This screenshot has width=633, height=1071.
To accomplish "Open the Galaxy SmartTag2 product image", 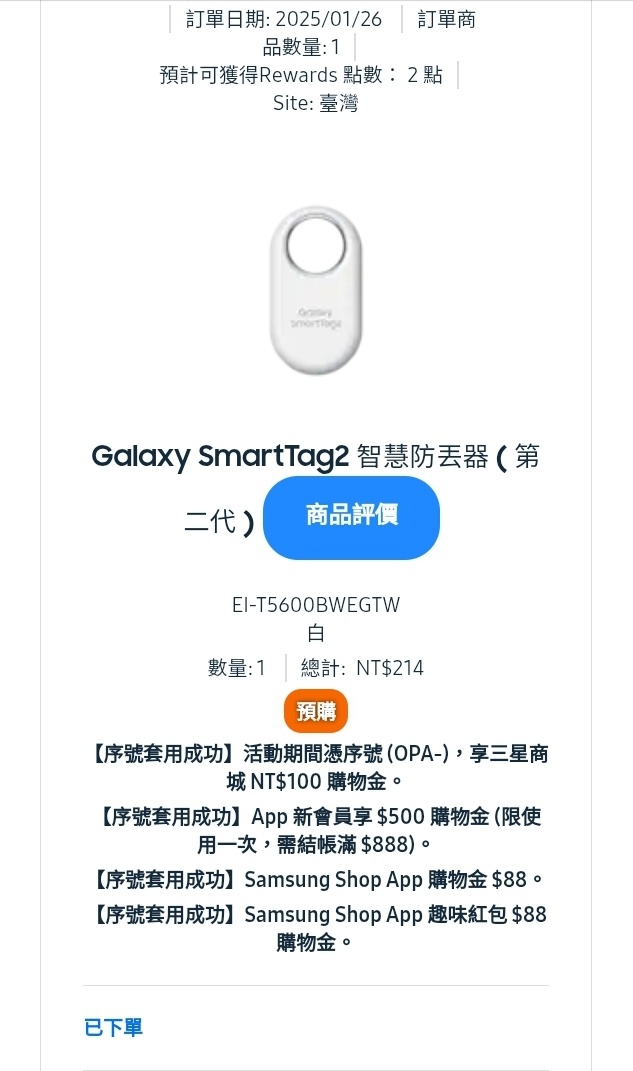I will click(316, 290).
